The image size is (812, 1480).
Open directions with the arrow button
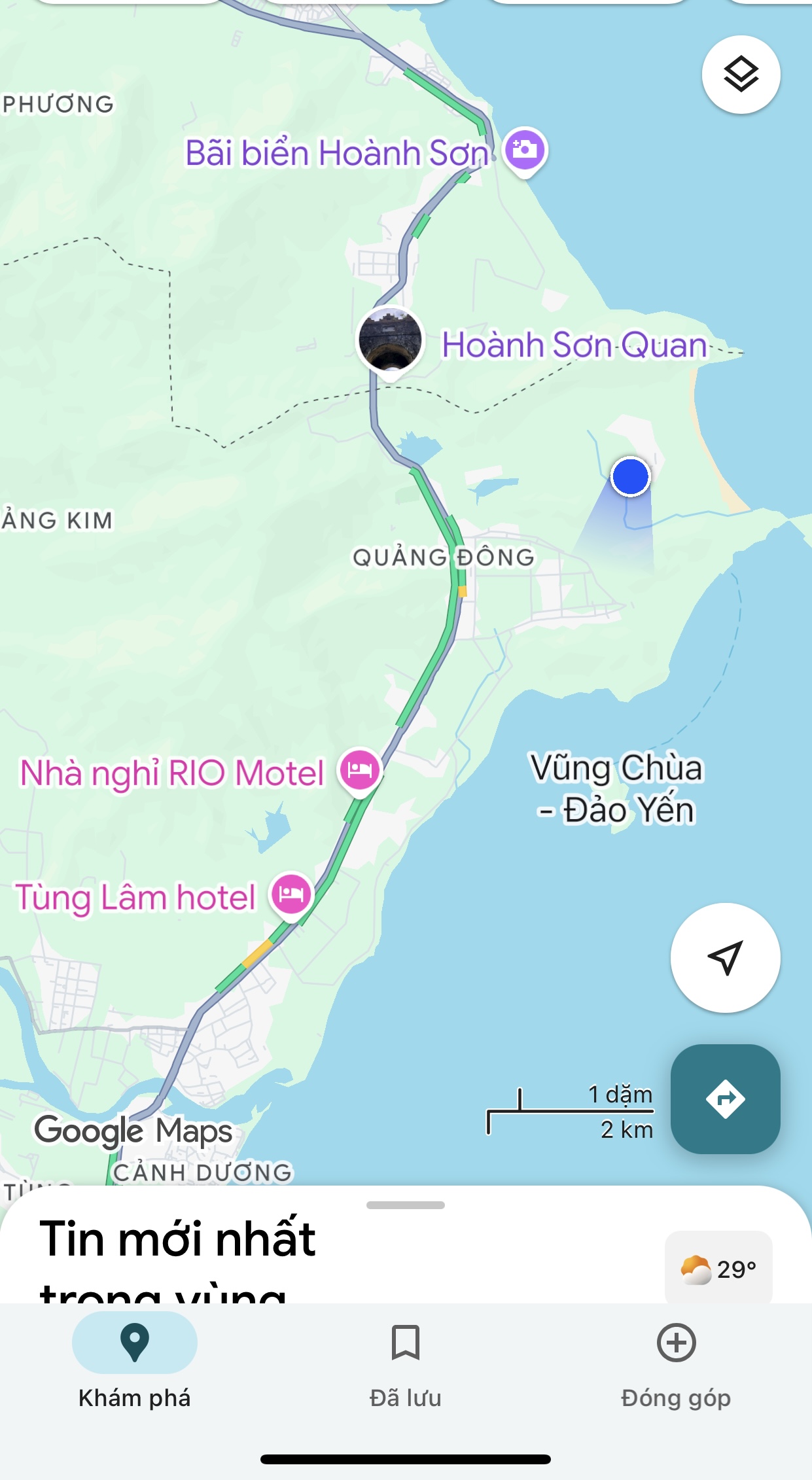(x=725, y=1099)
